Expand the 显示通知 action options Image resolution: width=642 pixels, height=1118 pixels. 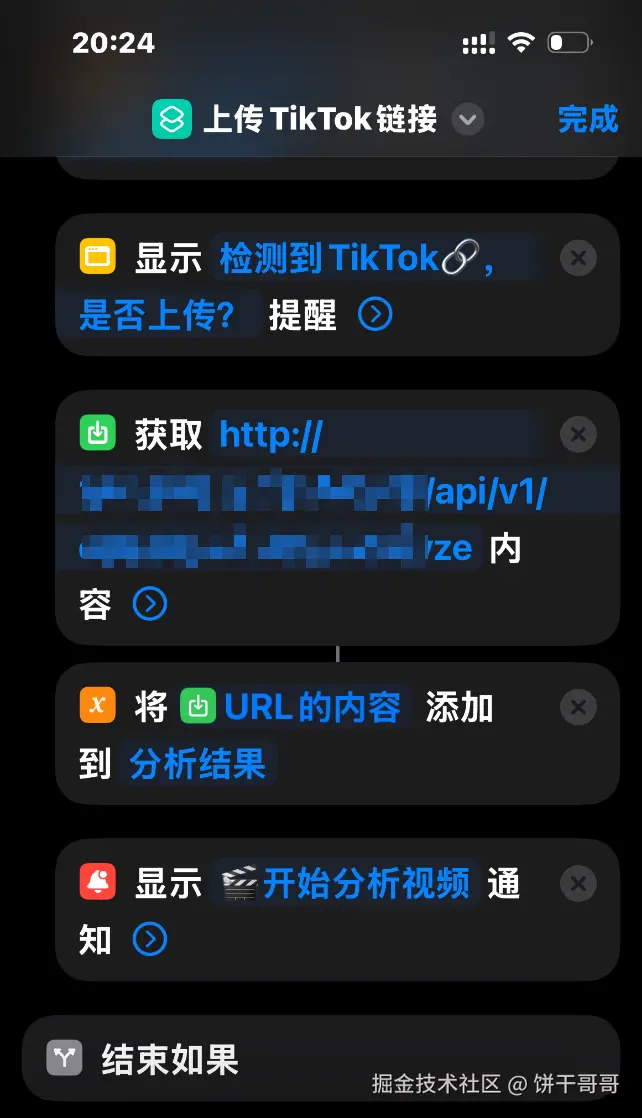[150, 940]
